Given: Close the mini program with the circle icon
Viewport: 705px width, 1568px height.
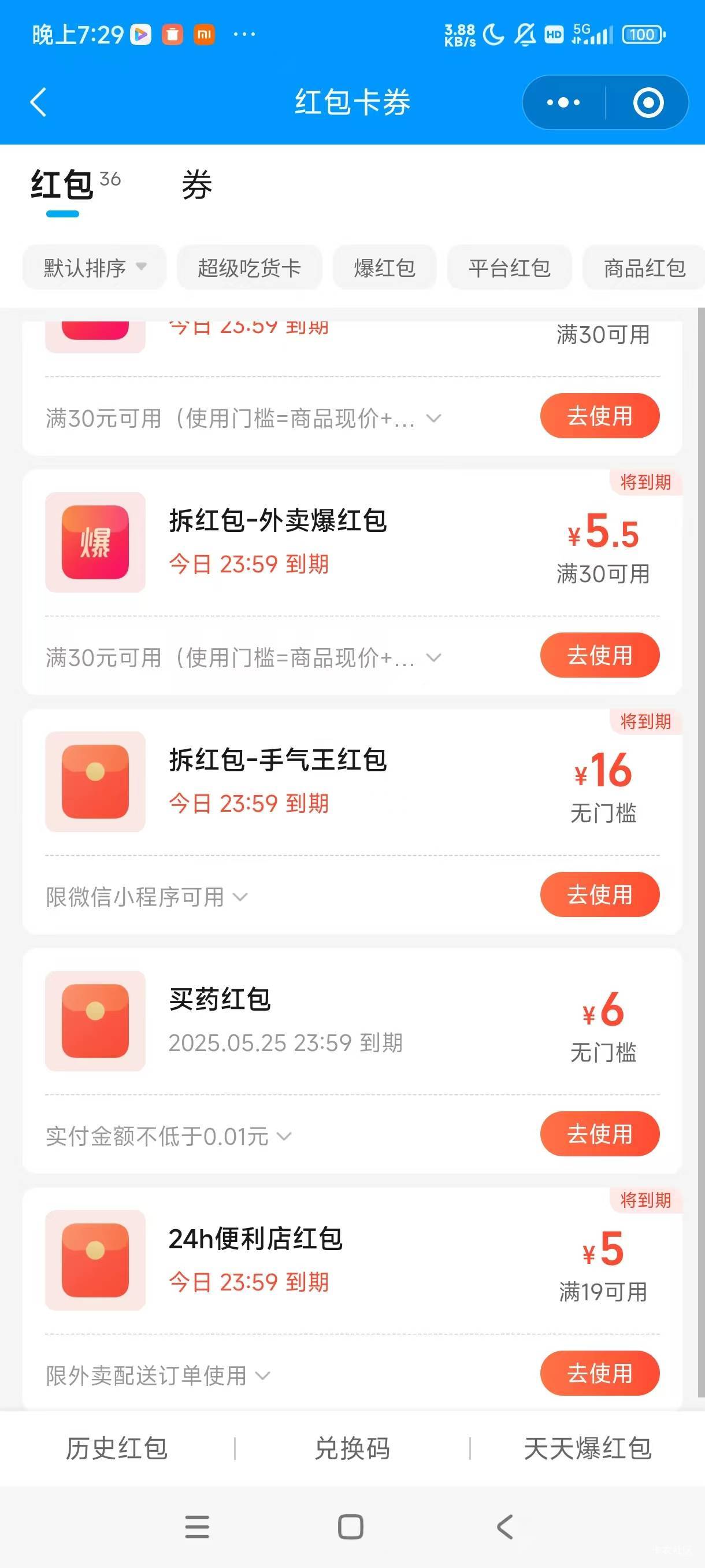Looking at the screenshot, I should pyautogui.click(x=648, y=102).
